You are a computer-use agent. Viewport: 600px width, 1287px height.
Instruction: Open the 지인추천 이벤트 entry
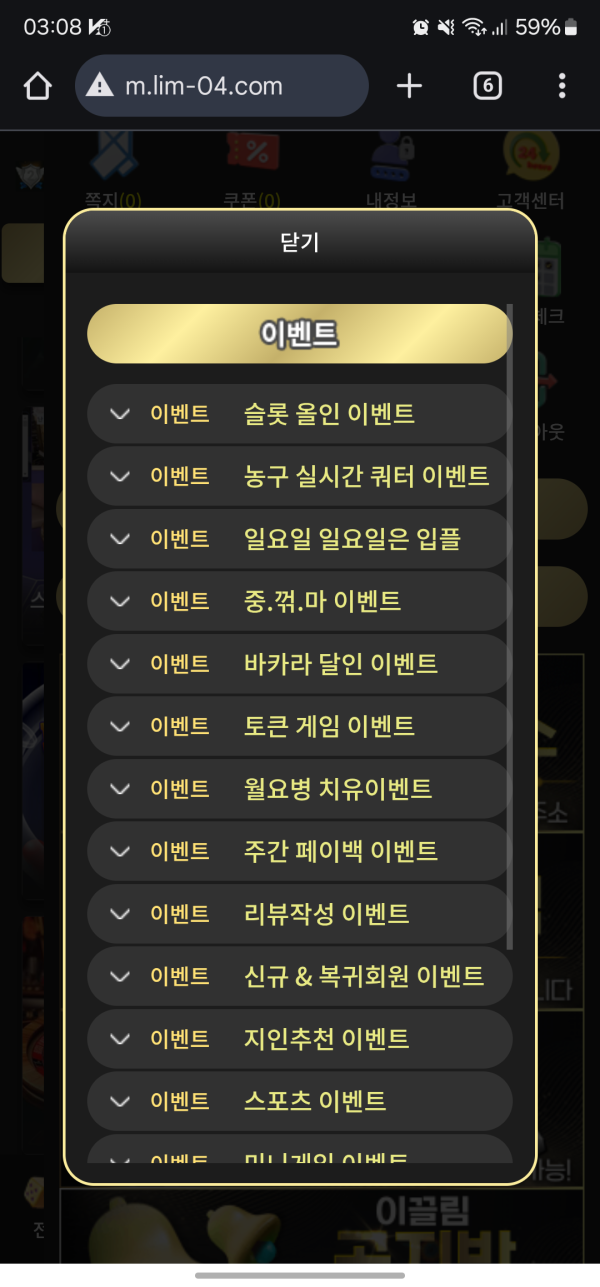[x=300, y=1038]
